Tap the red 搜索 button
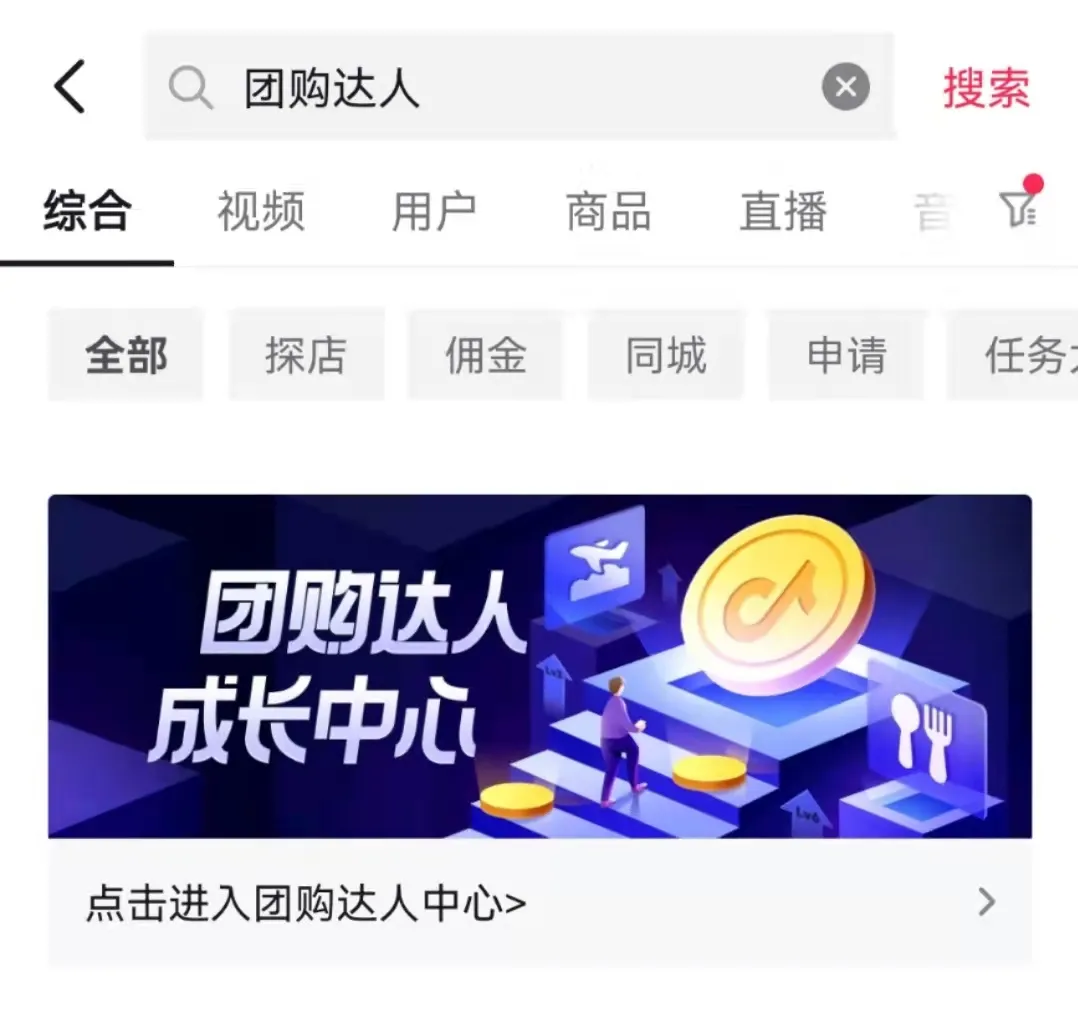The width and height of the screenshot is (1078, 1013). tap(986, 88)
